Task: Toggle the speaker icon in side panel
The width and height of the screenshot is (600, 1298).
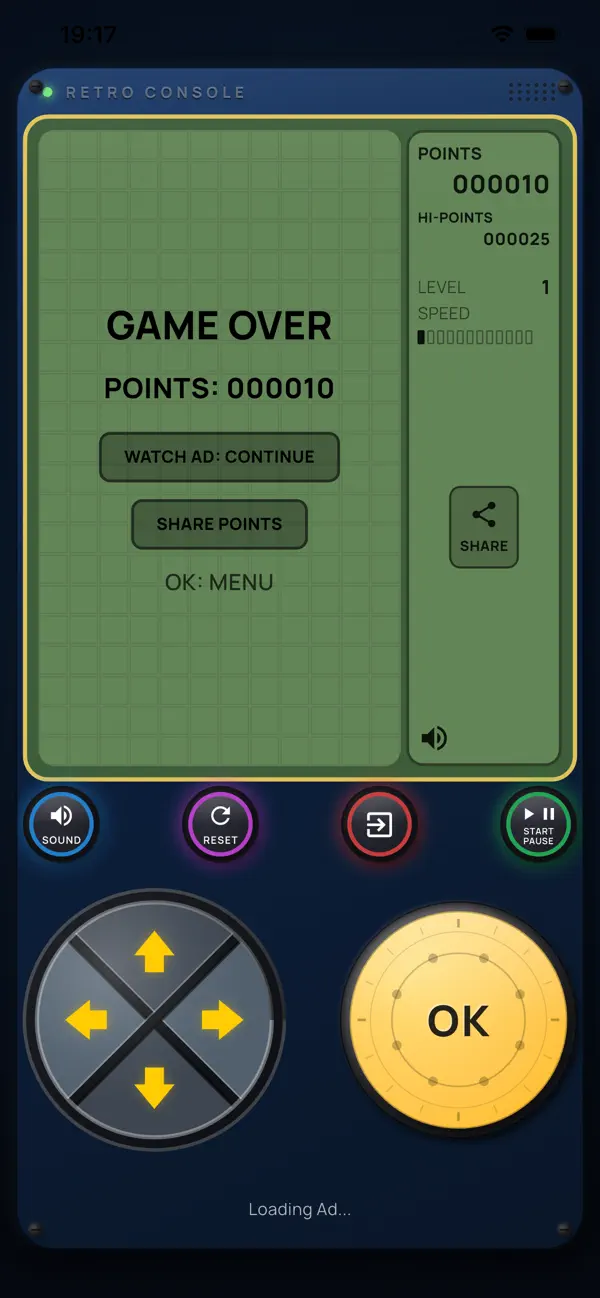Action: (x=434, y=739)
